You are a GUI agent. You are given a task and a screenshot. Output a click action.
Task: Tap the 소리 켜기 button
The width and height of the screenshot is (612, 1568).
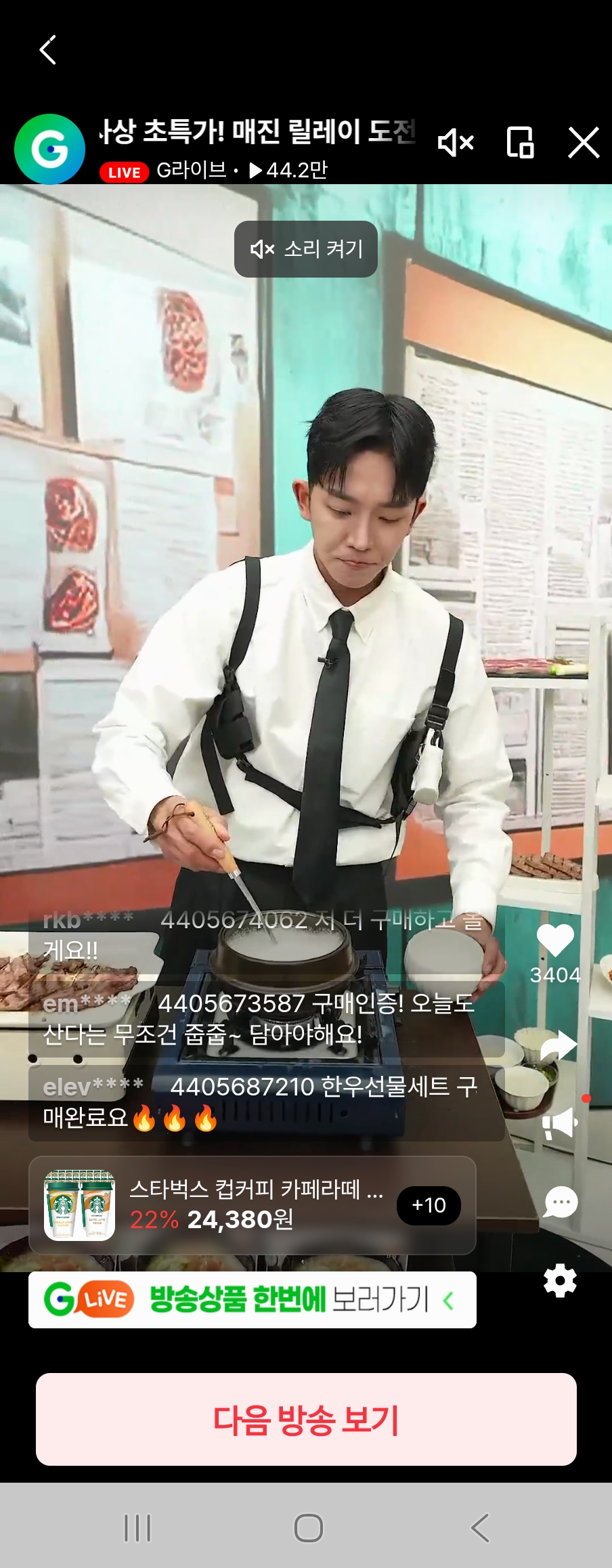point(306,249)
